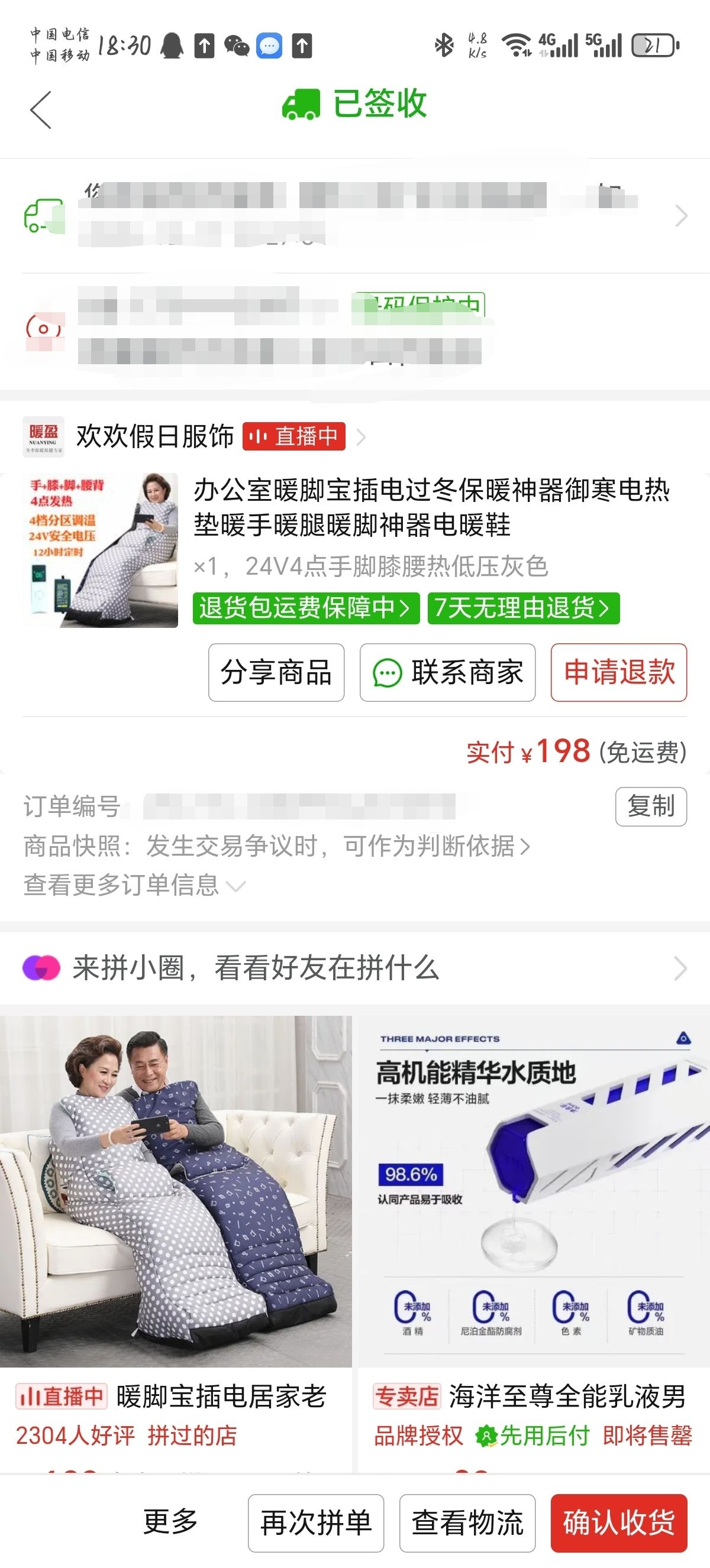
Task: Tap 分享商品 to share the product
Action: (x=276, y=673)
